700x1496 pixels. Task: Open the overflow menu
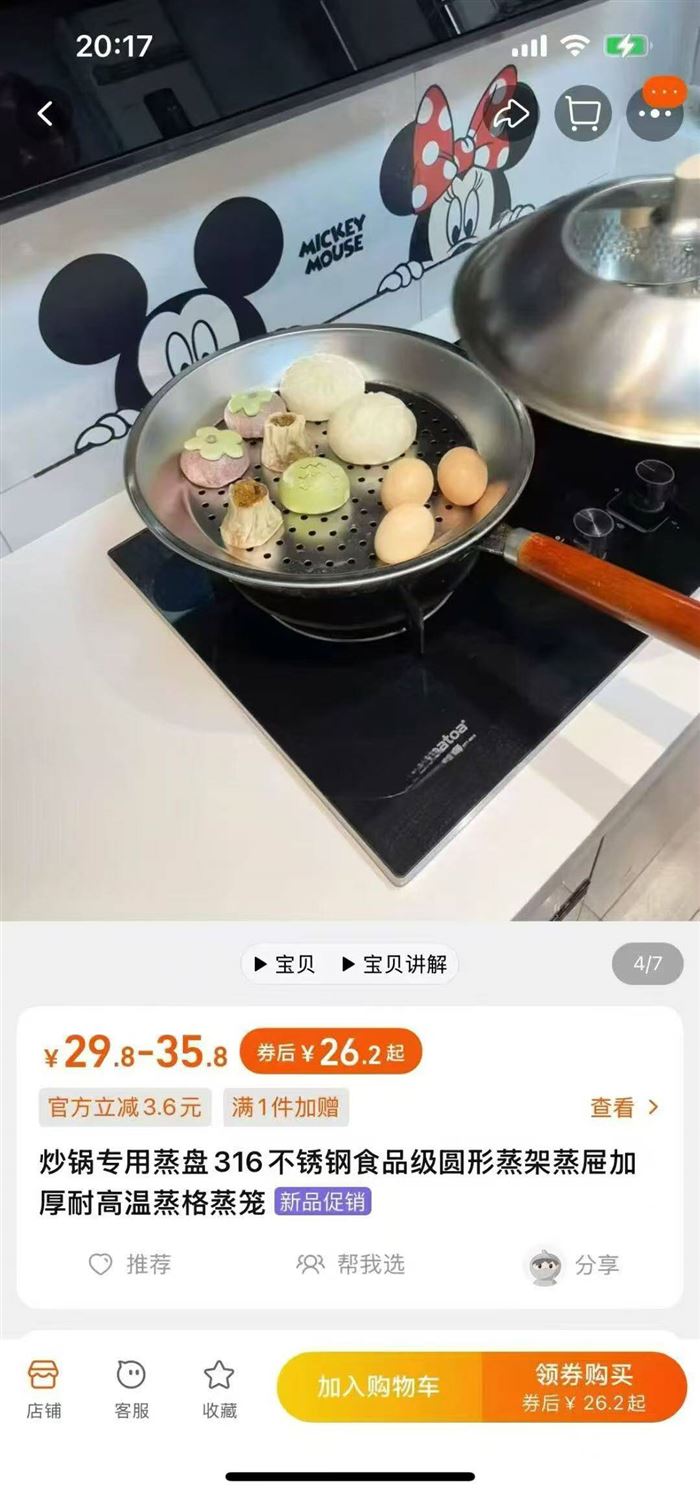click(655, 114)
